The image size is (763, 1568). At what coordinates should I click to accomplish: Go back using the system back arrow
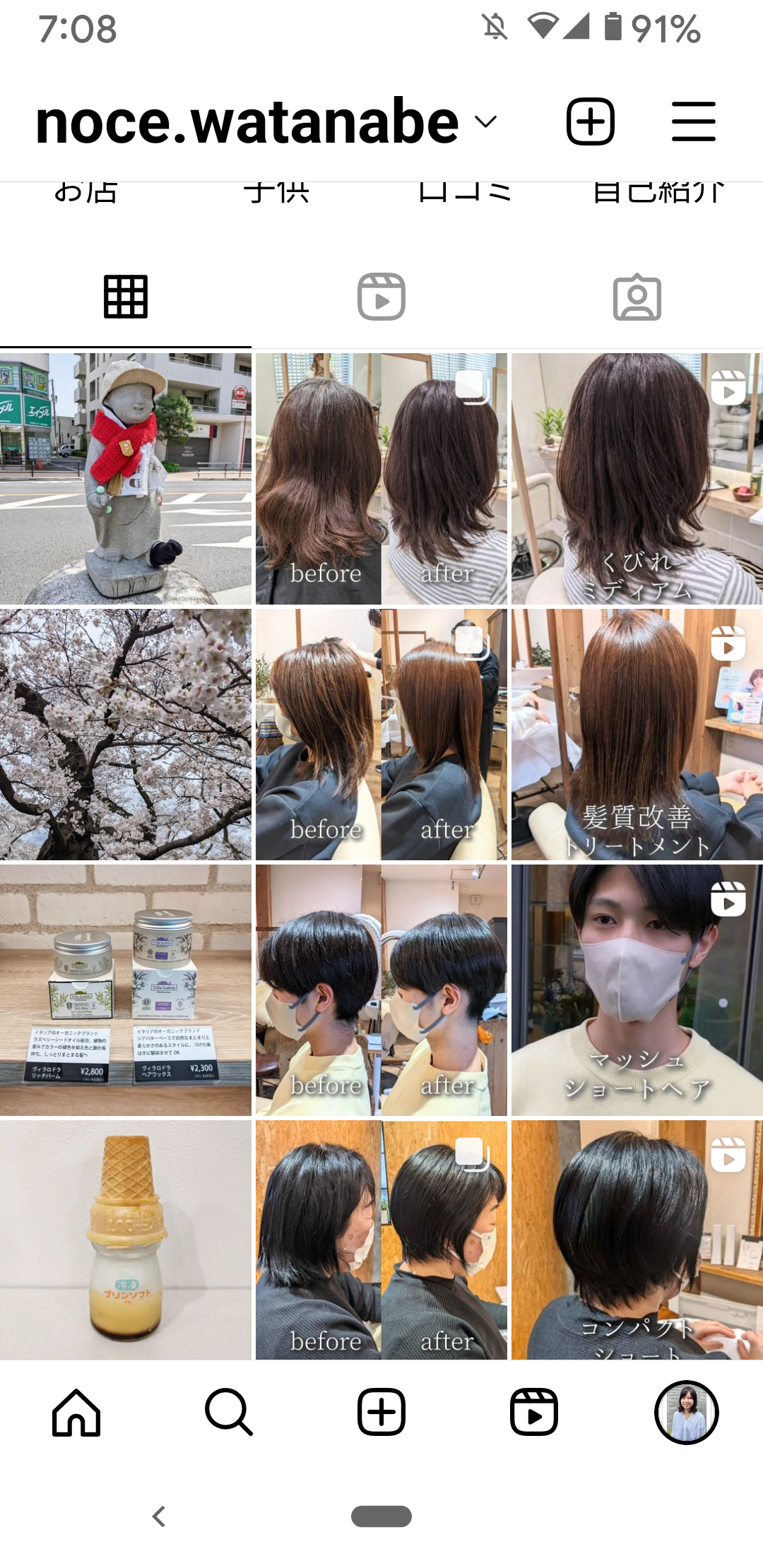(x=159, y=1516)
